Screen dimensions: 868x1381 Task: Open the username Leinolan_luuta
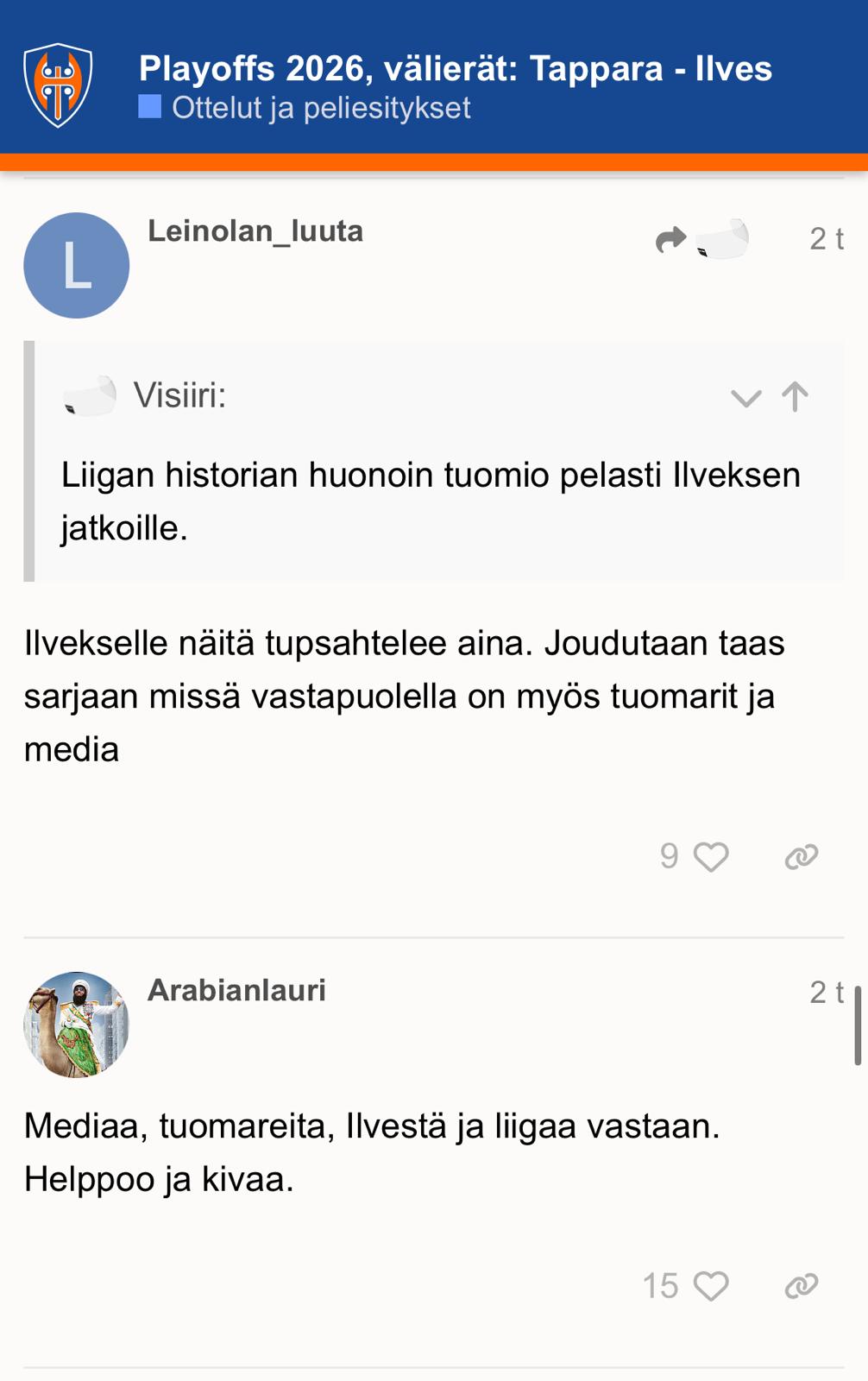pos(255,231)
